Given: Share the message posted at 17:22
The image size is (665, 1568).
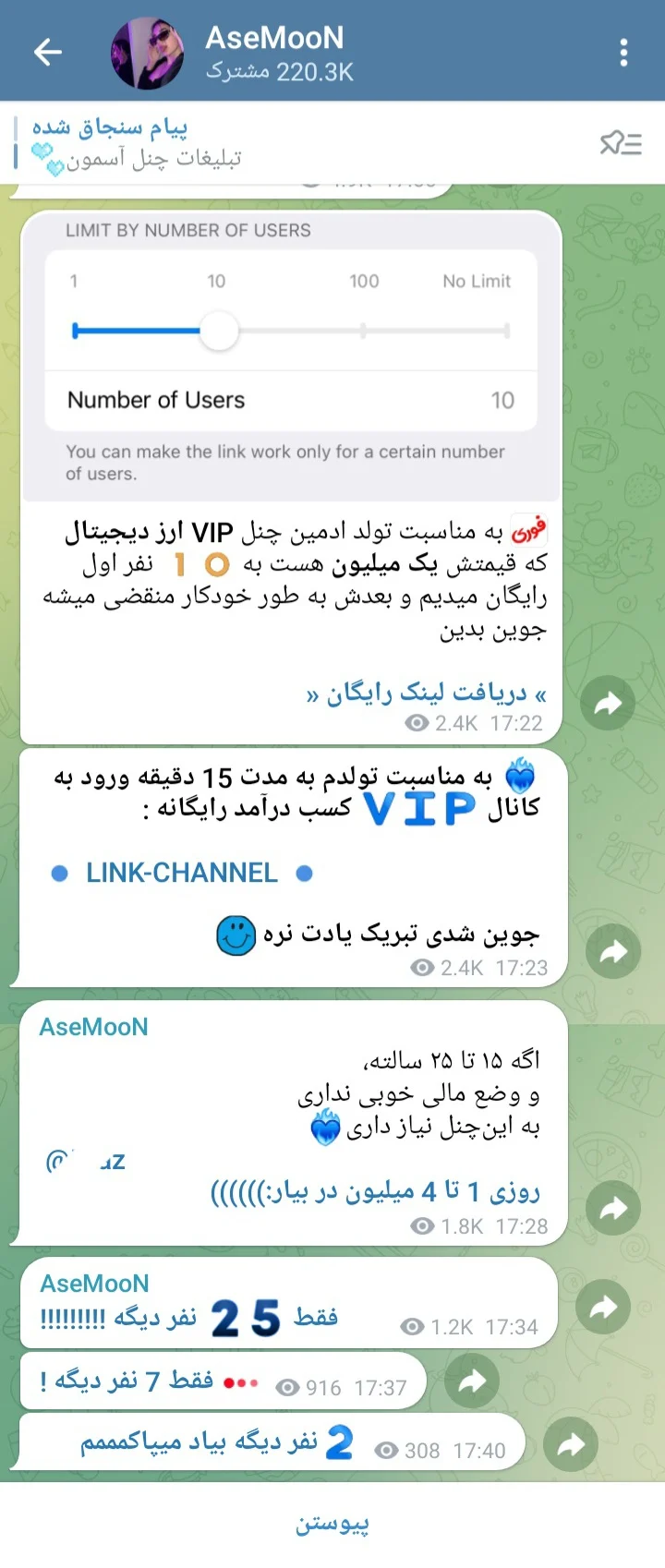Looking at the screenshot, I should 608,704.
